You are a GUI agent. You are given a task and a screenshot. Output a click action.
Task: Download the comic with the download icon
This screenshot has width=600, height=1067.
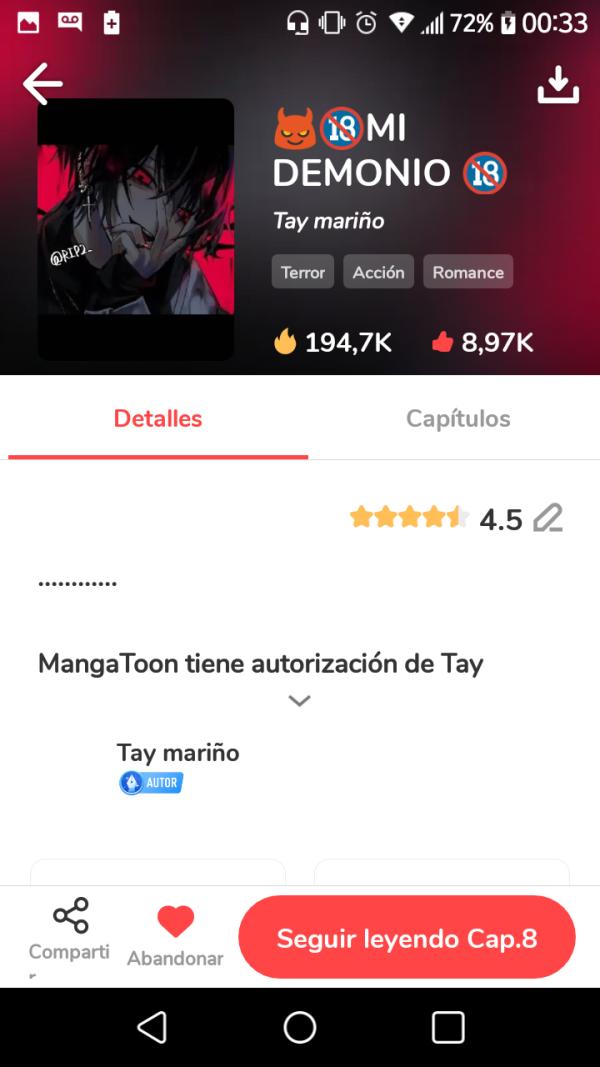558,85
